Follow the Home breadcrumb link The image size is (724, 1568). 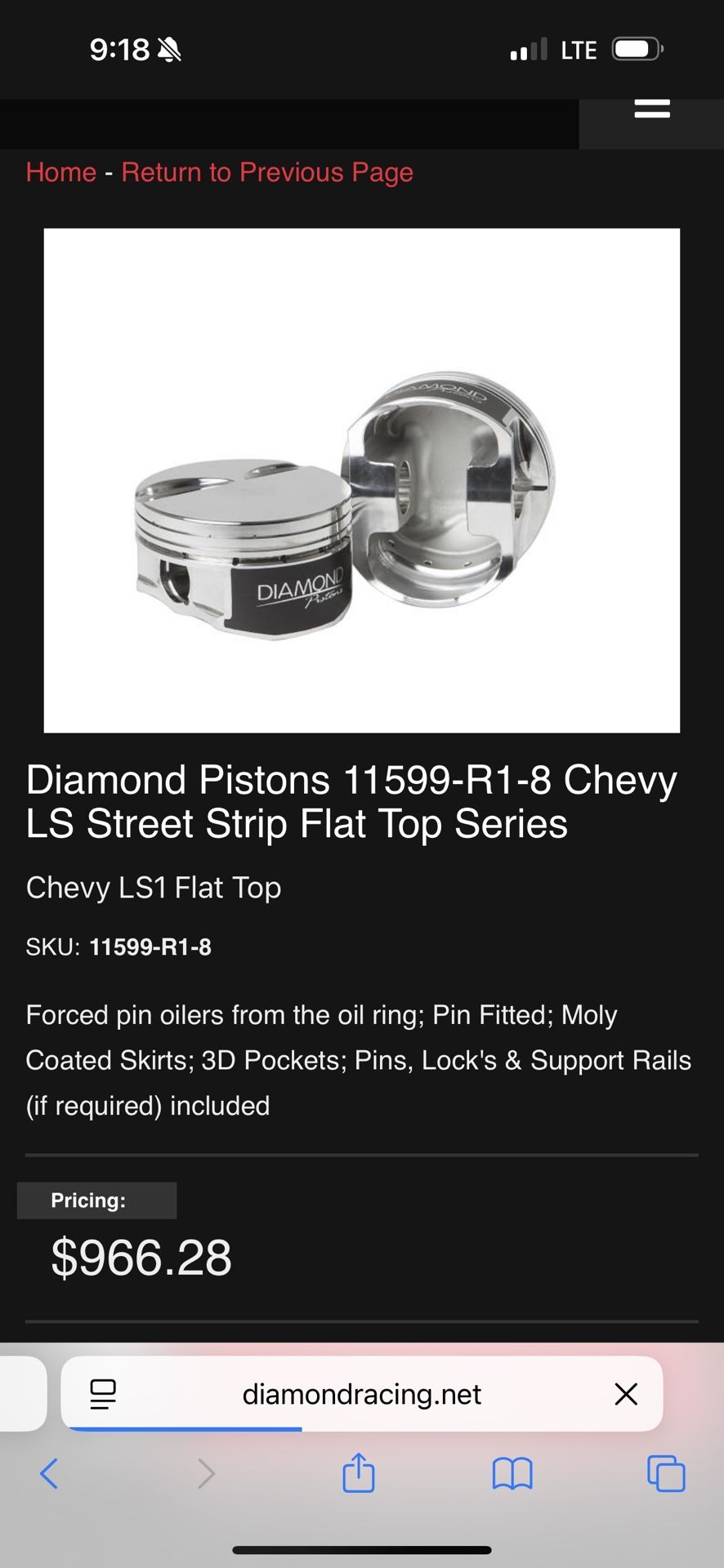(x=61, y=172)
